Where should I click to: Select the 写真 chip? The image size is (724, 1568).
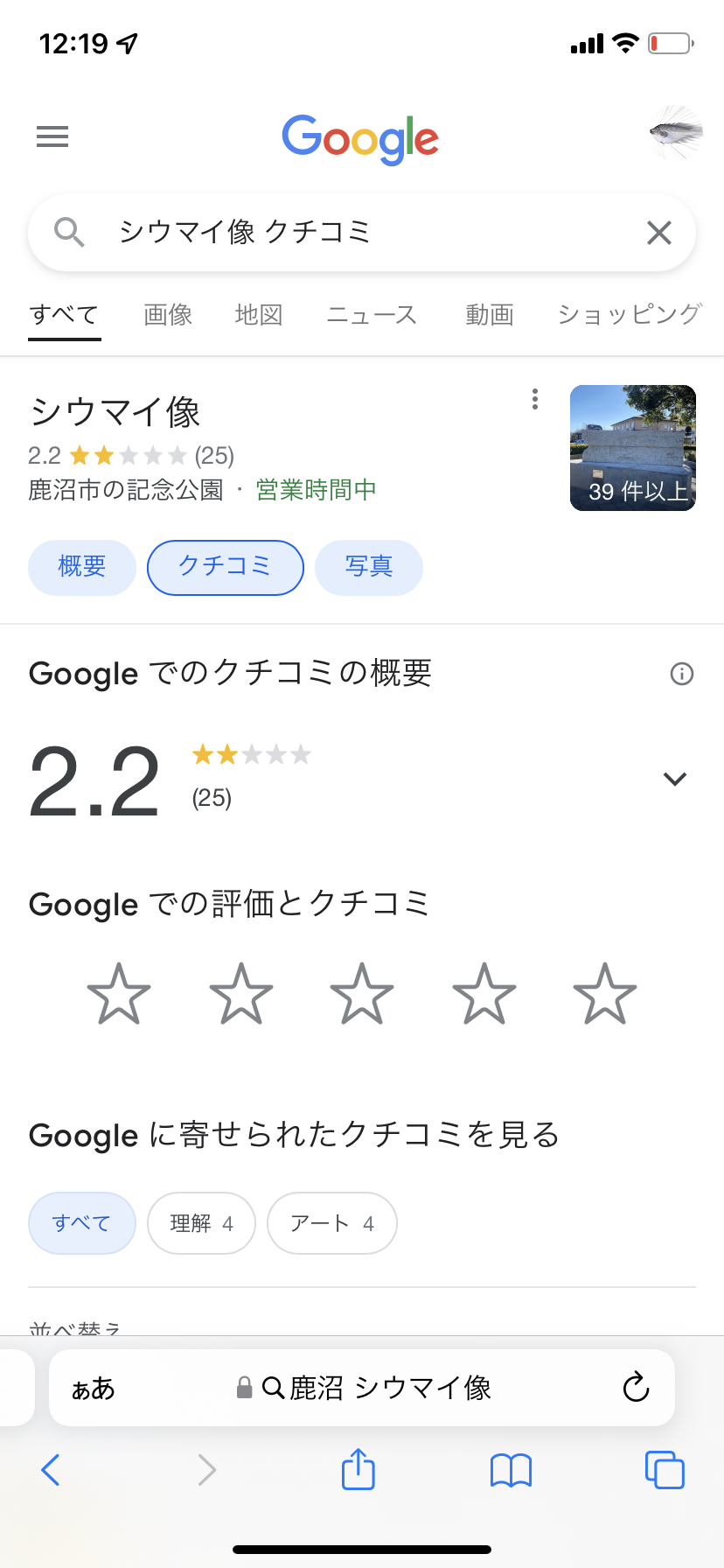pyautogui.click(x=368, y=567)
